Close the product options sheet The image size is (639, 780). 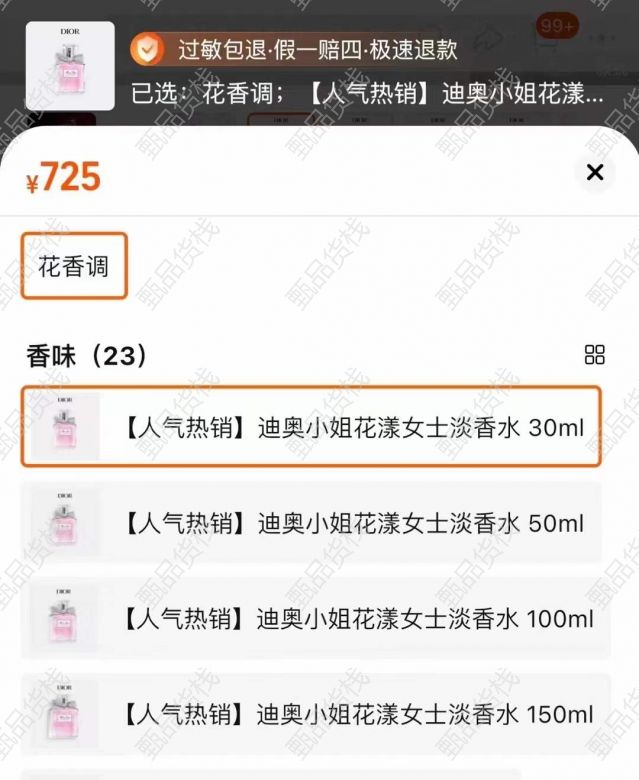pos(595,173)
